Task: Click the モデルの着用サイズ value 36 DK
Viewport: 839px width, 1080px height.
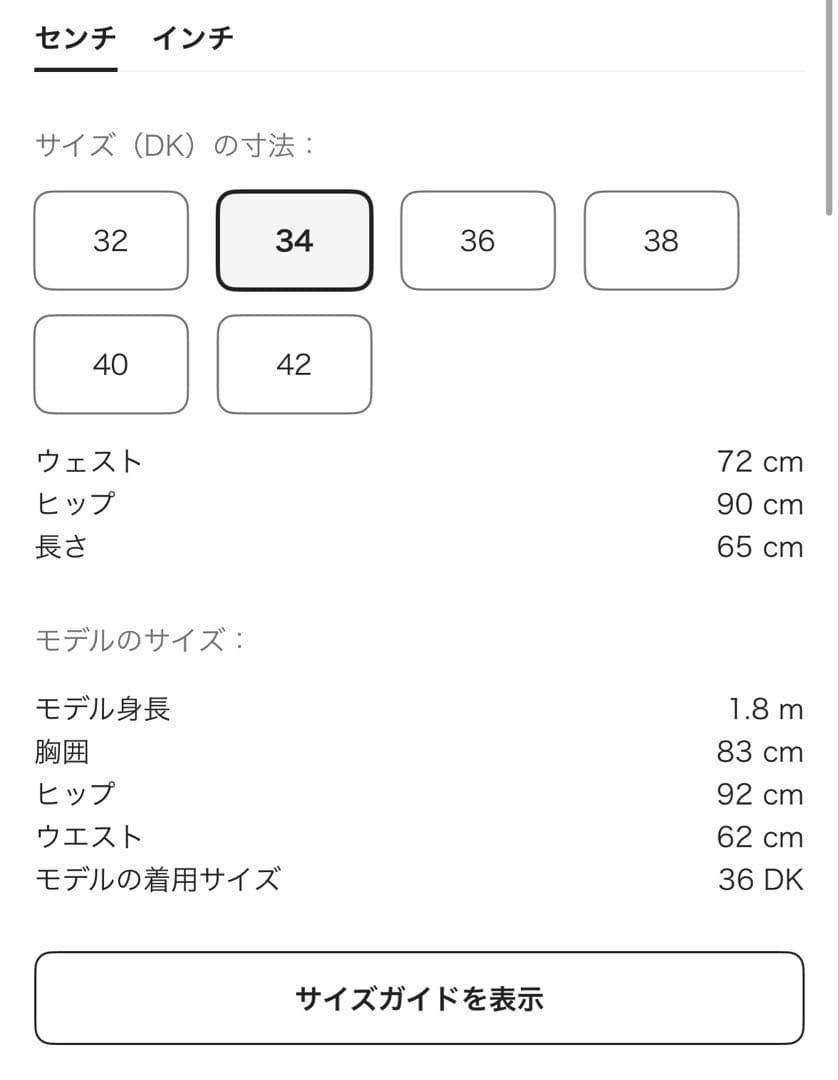Action: click(x=763, y=880)
